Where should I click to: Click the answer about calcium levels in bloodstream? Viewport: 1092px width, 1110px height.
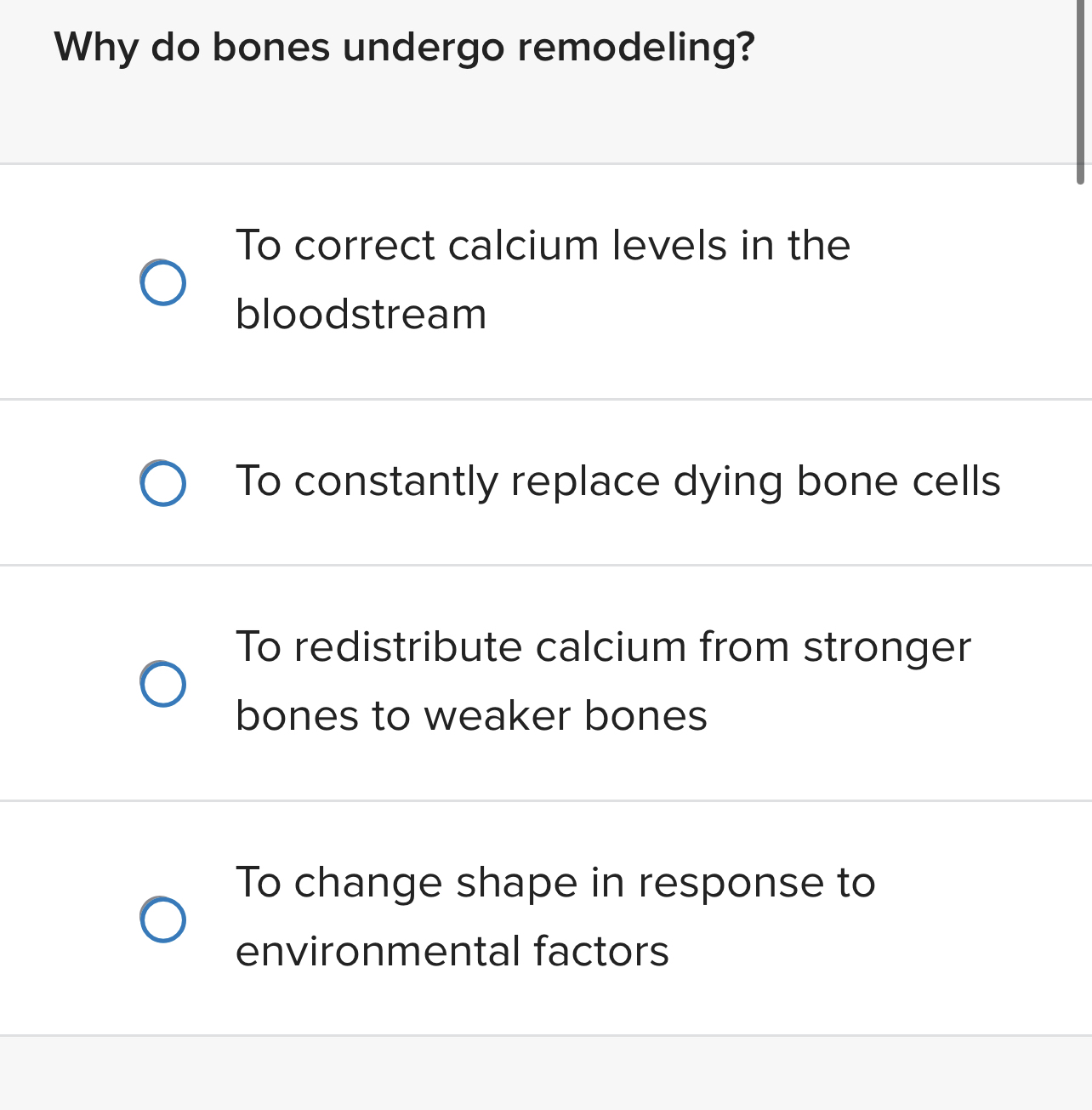click(x=543, y=279)
